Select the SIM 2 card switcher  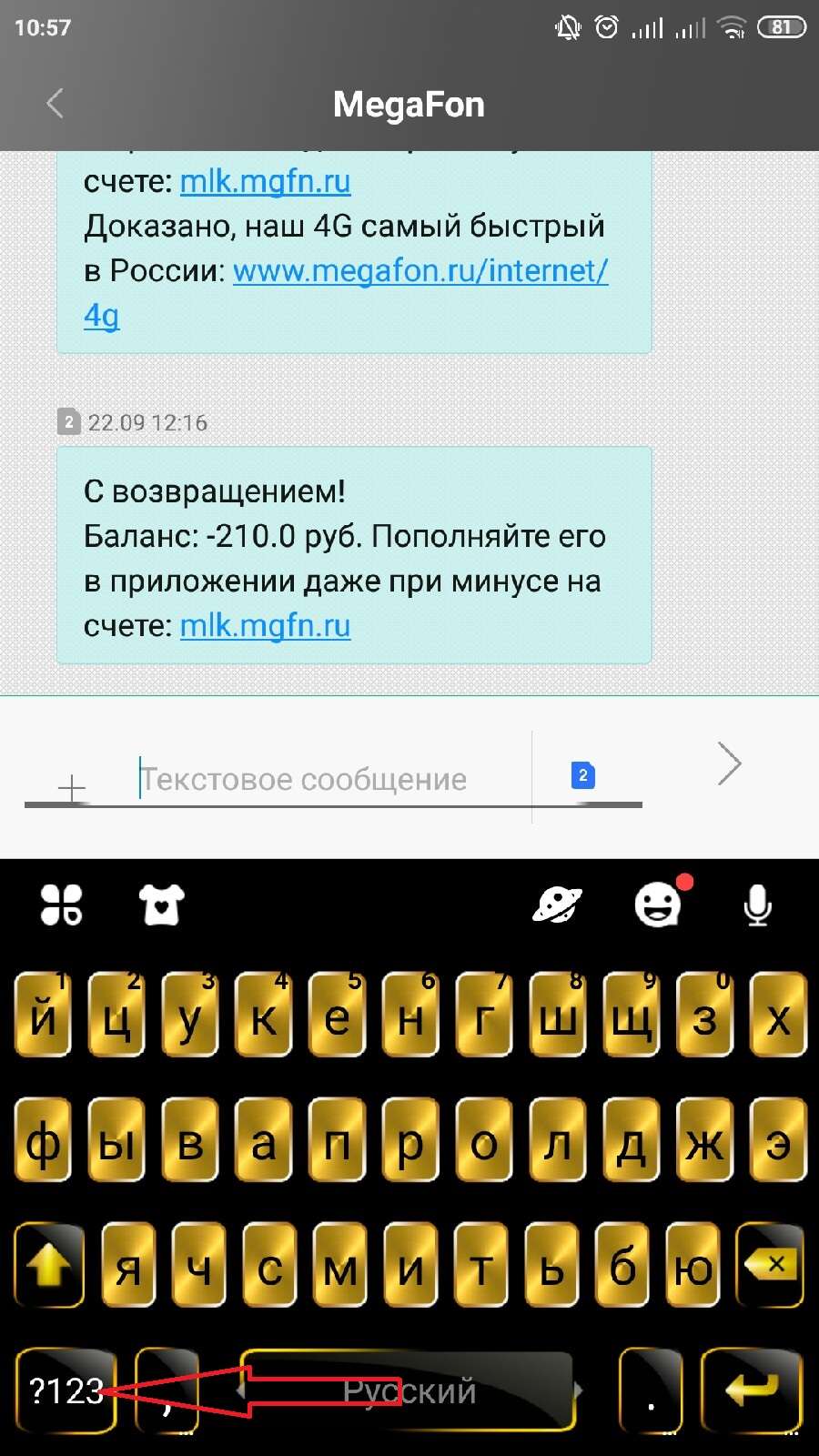click(583, 775)
